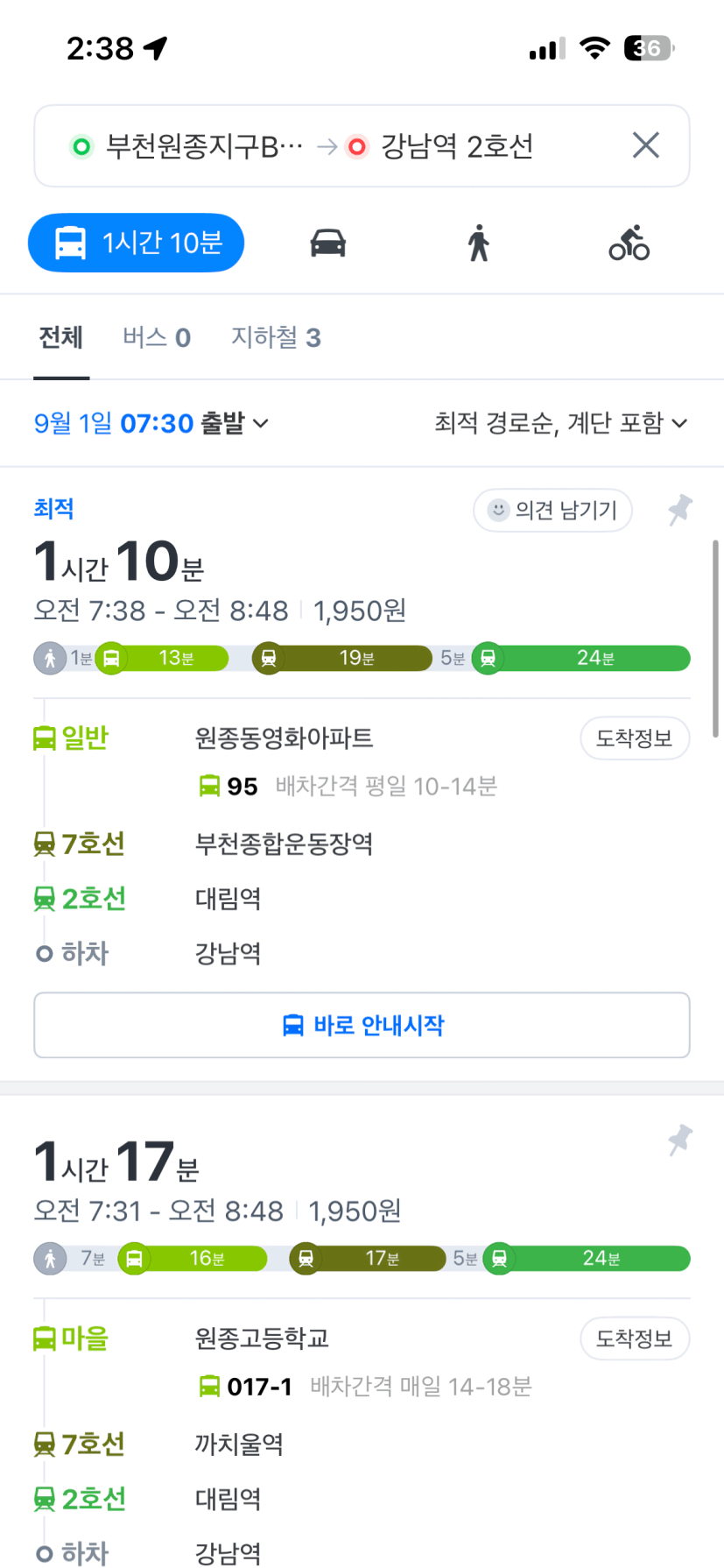Switch to walking directions

[x=478, y=243]
